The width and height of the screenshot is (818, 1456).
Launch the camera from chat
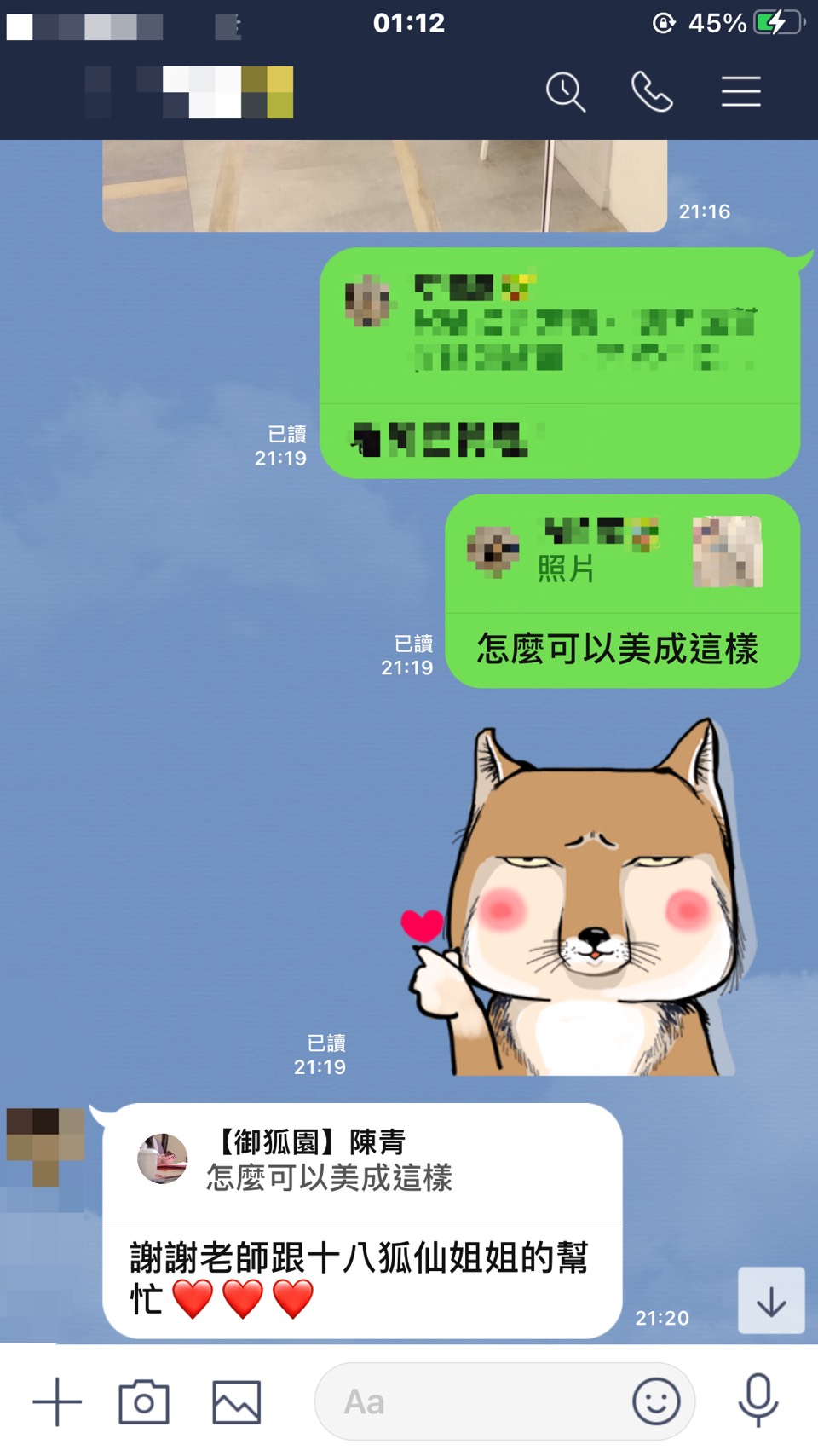[x=144, y=1401]
